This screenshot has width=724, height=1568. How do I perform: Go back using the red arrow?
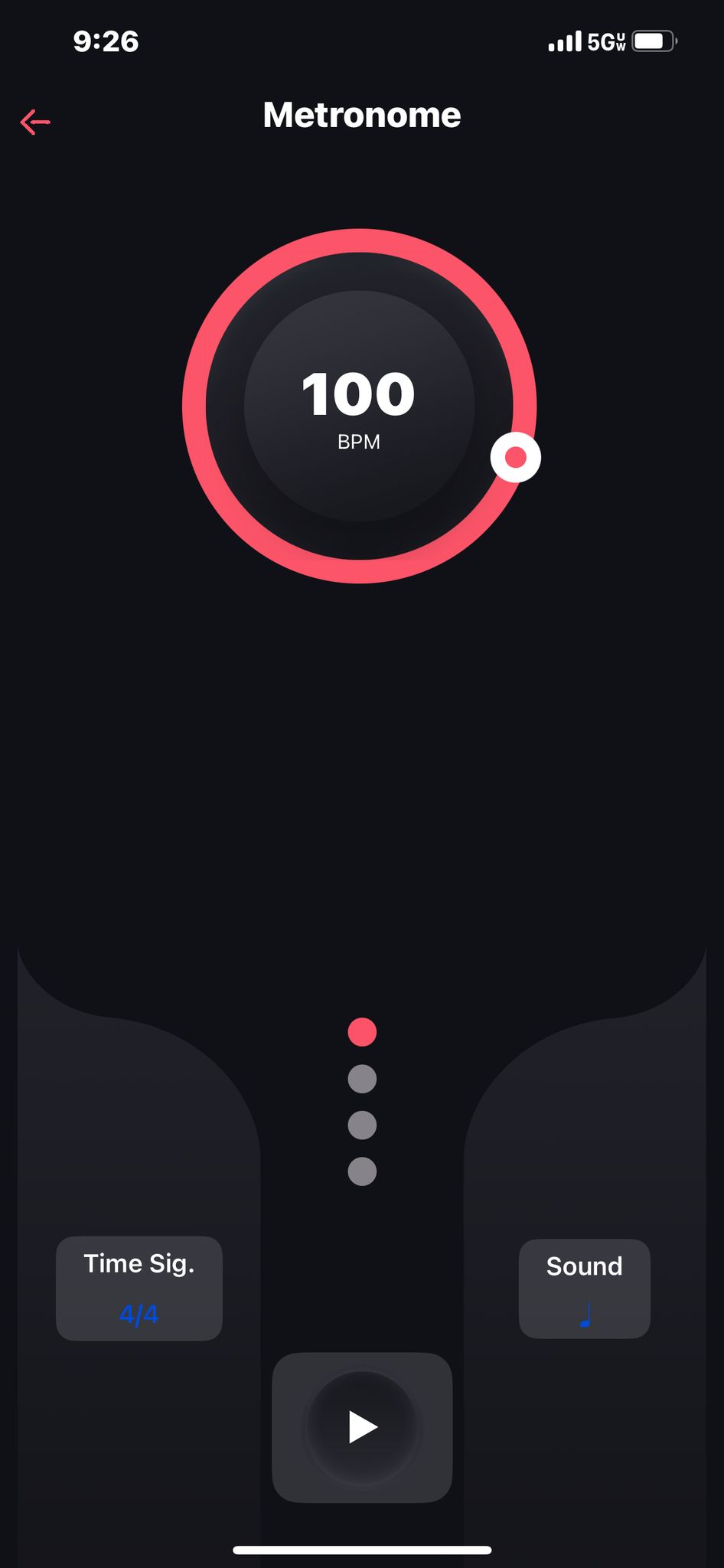(35, 122)
